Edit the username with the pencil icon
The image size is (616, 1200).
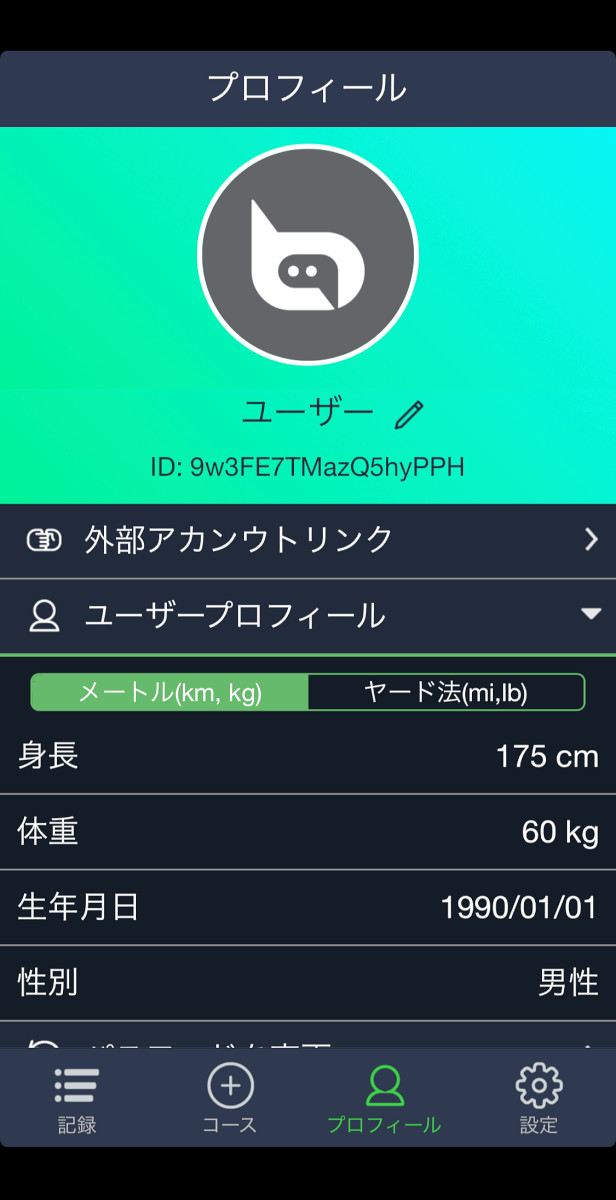click(x=409, y=414)
